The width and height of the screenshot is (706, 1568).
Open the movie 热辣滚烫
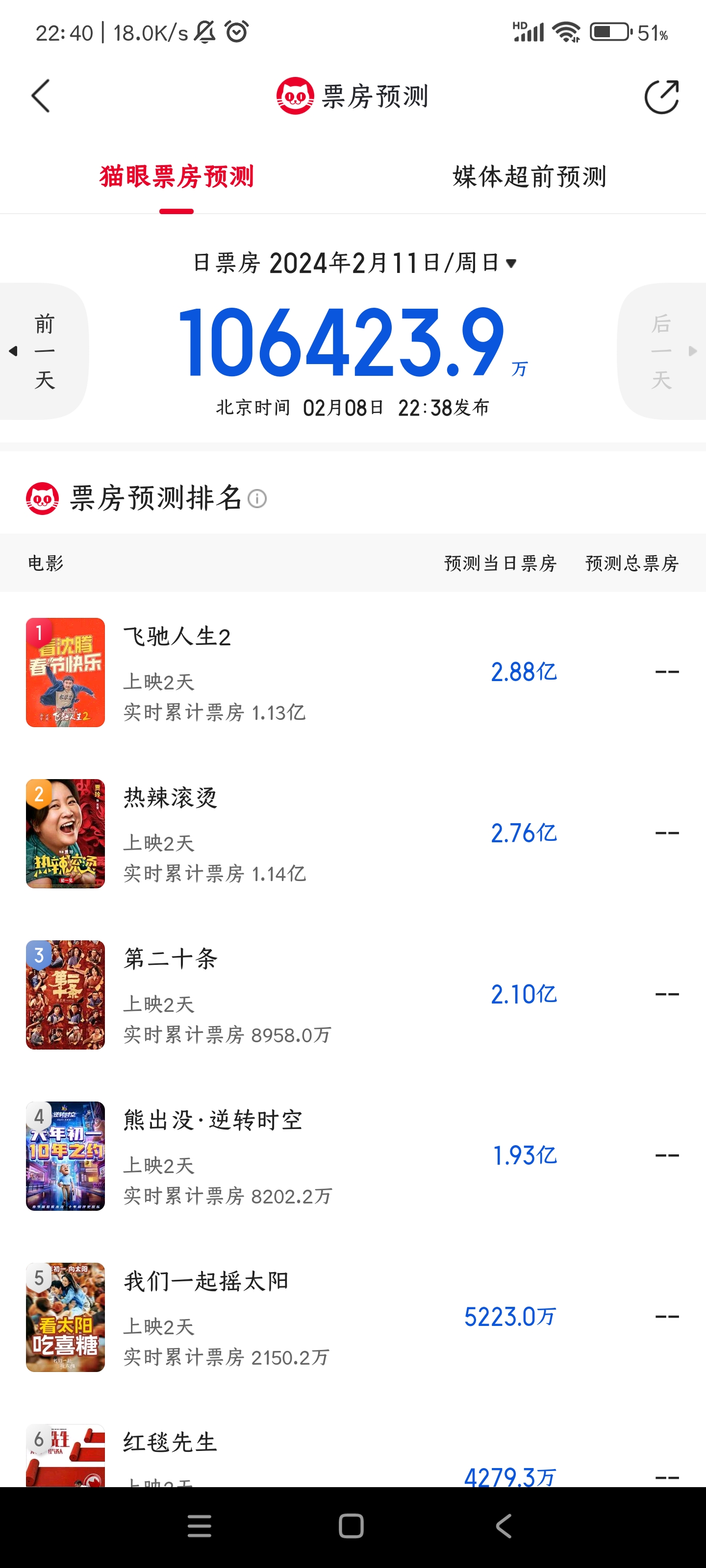click(x=353, y=833)
